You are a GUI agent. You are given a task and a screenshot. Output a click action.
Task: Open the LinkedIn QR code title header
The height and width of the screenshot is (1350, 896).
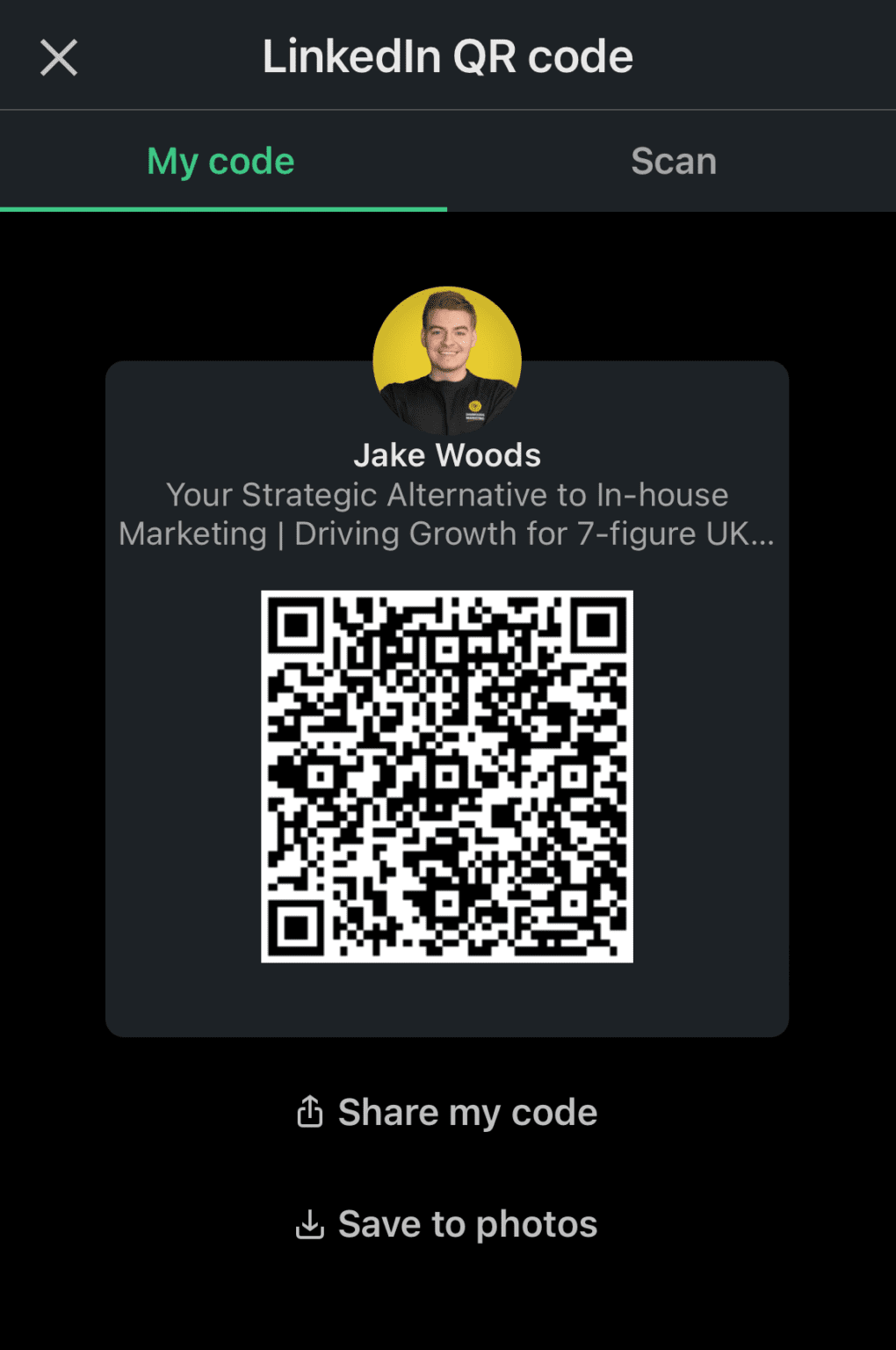(x=448, y=55)
